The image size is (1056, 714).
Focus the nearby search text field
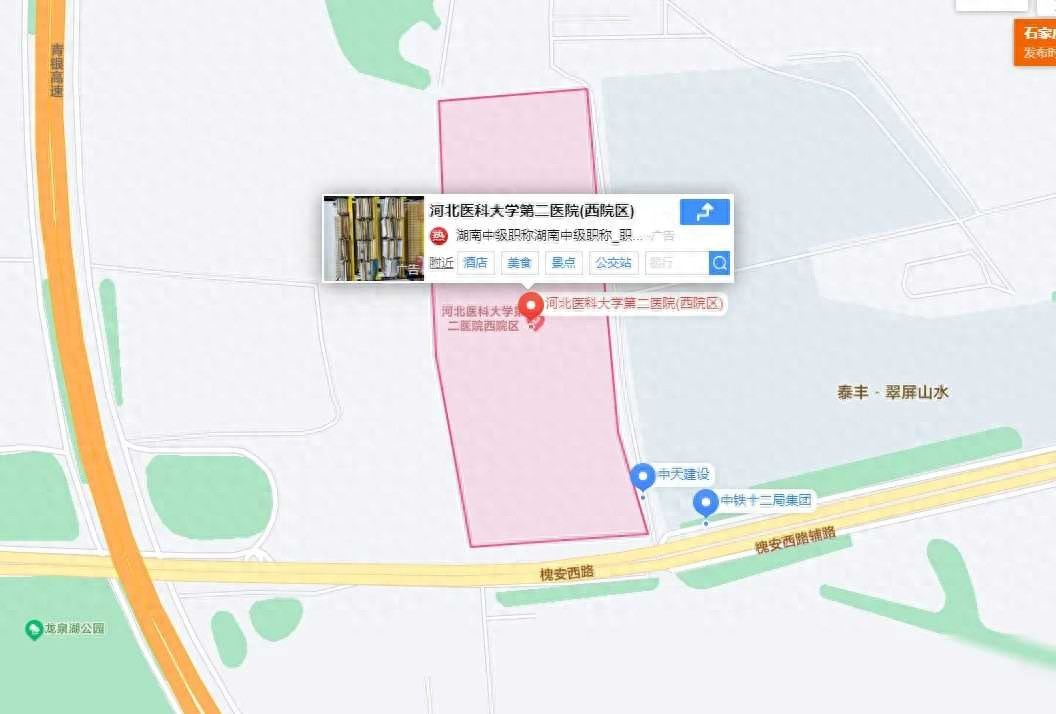[x=676, y=263]
